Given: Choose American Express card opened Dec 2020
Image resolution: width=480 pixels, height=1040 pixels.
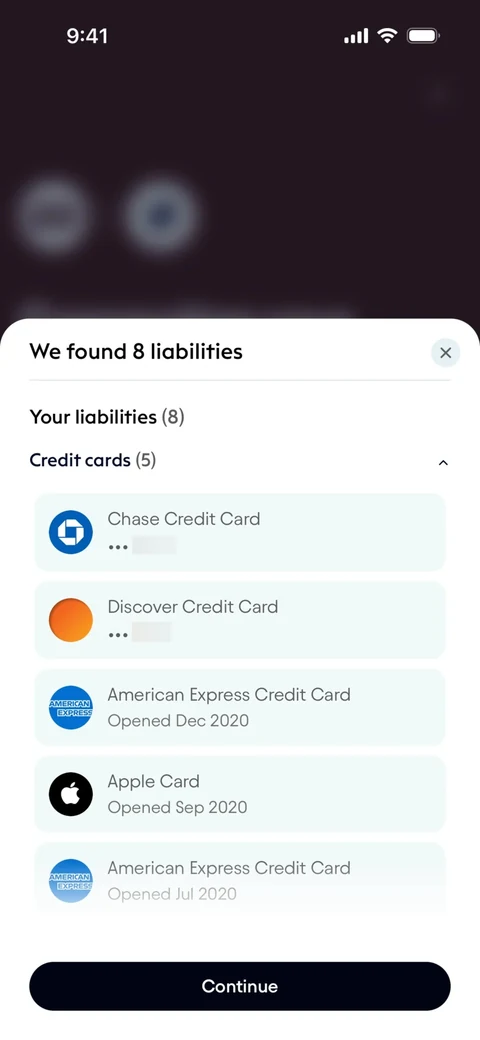Looking at the screenshot, I should pyautogui.click(x=239, y=707).
